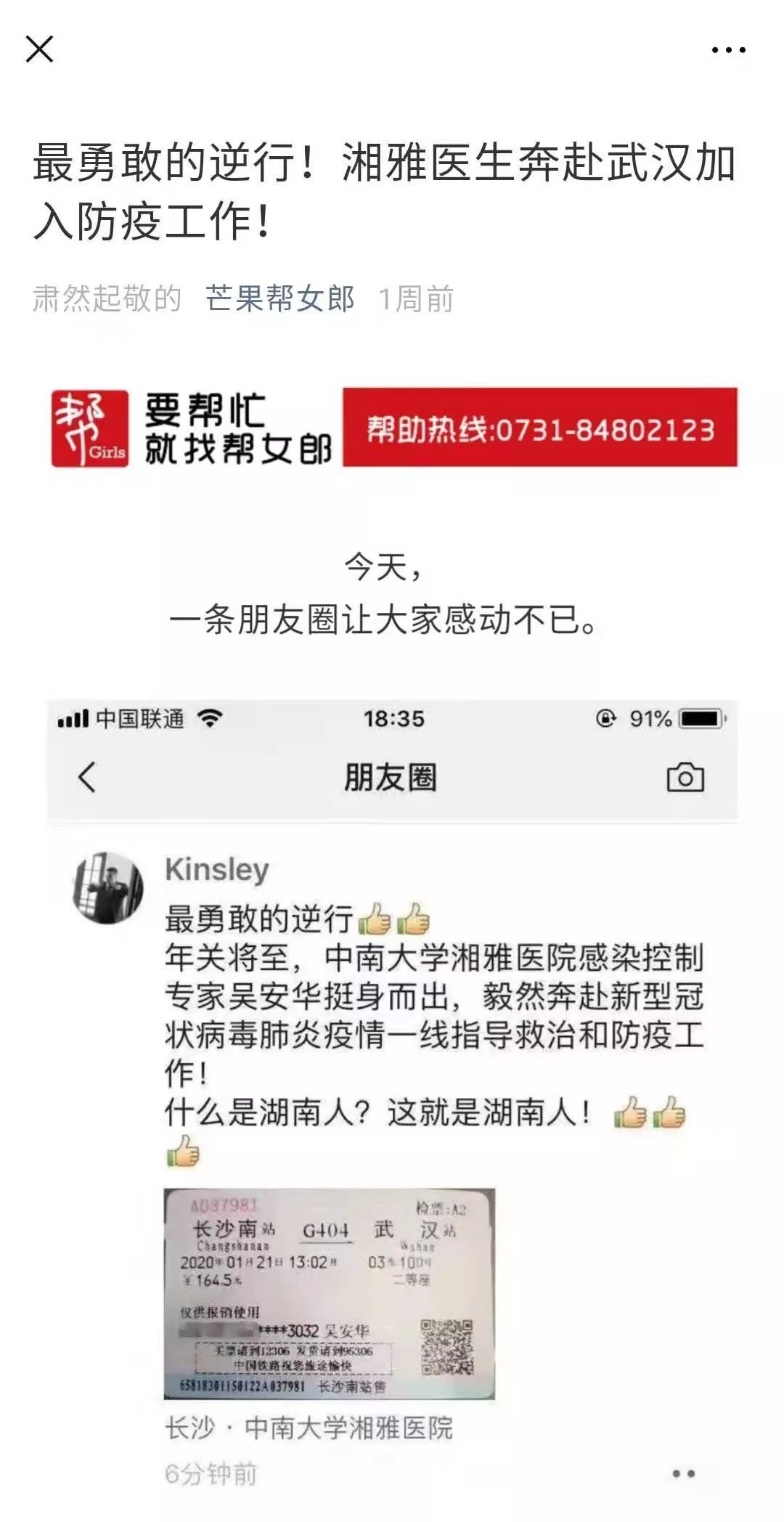Open the three-dot more options menu

coord(728,50)
